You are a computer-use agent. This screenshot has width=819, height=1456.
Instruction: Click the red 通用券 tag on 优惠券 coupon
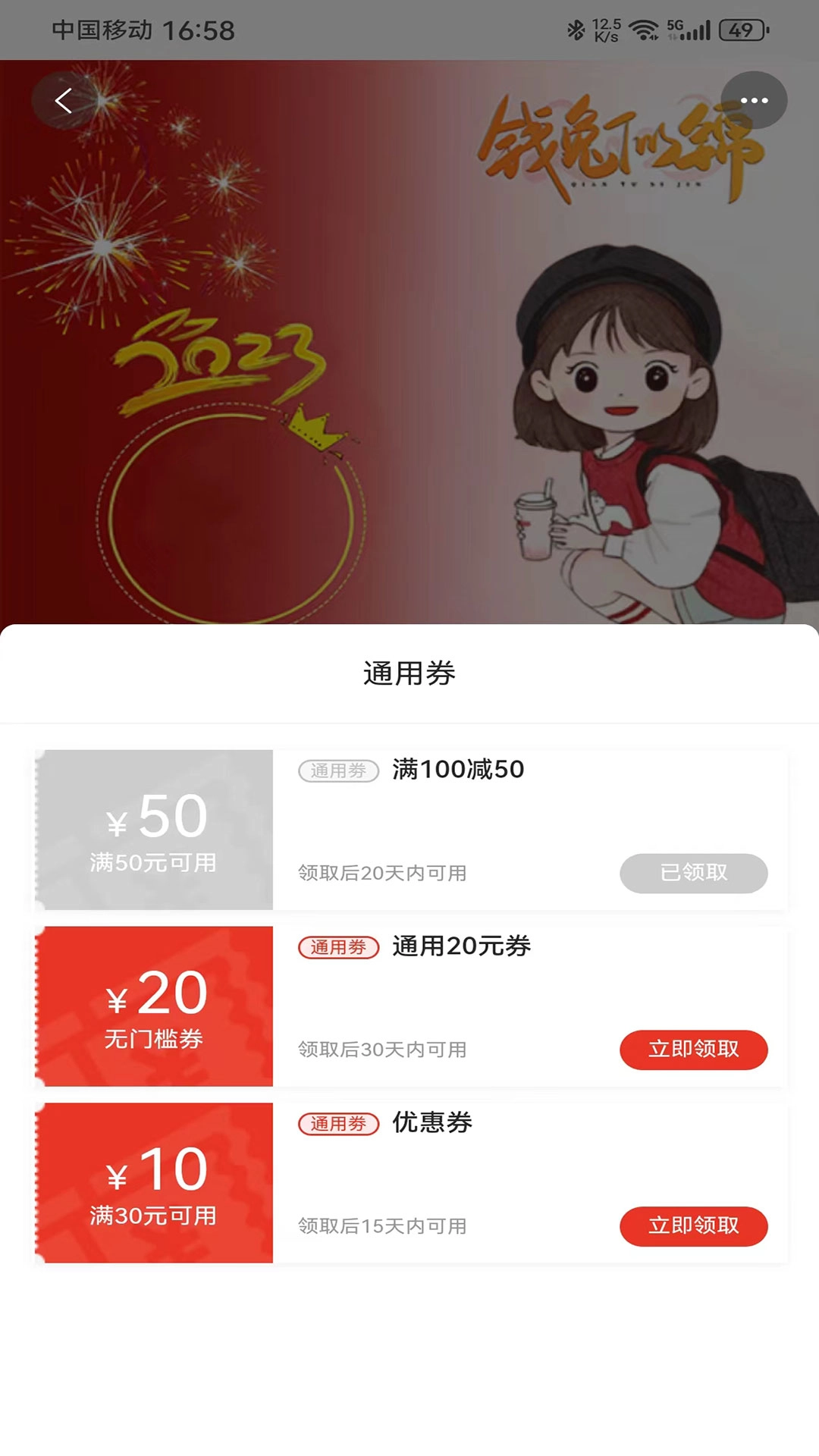pyautogui.click(x=338, y=1125)
